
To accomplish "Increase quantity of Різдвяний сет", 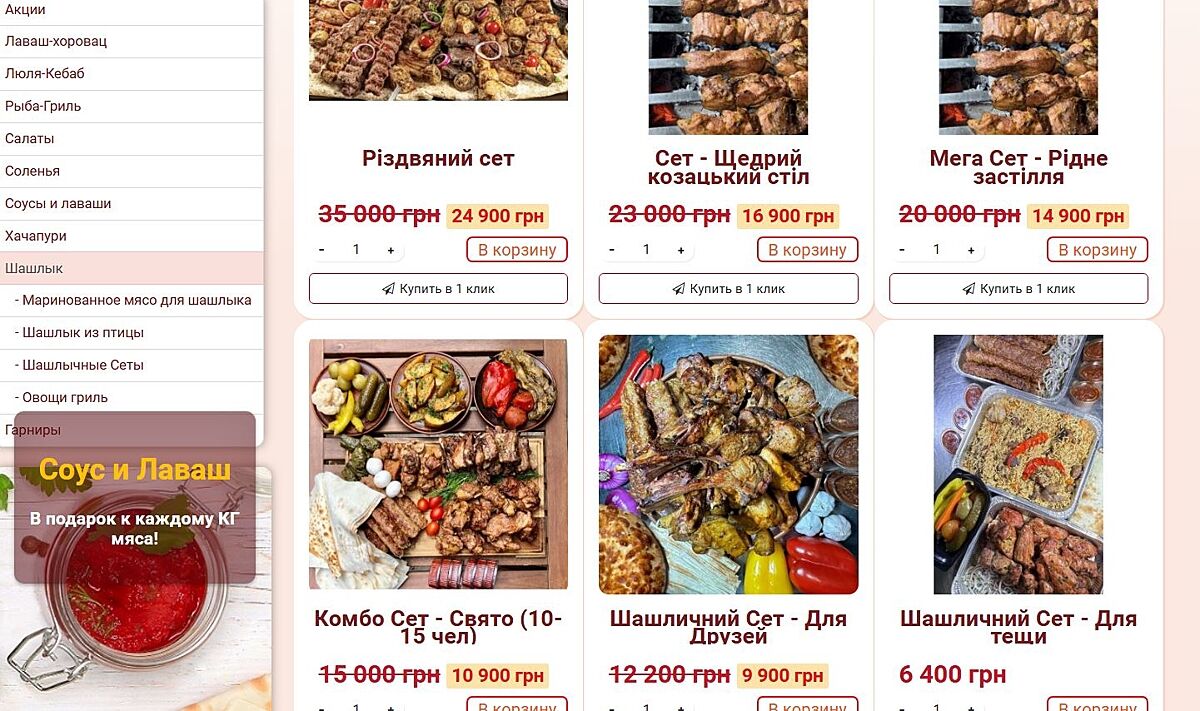I will coord(390,250).
